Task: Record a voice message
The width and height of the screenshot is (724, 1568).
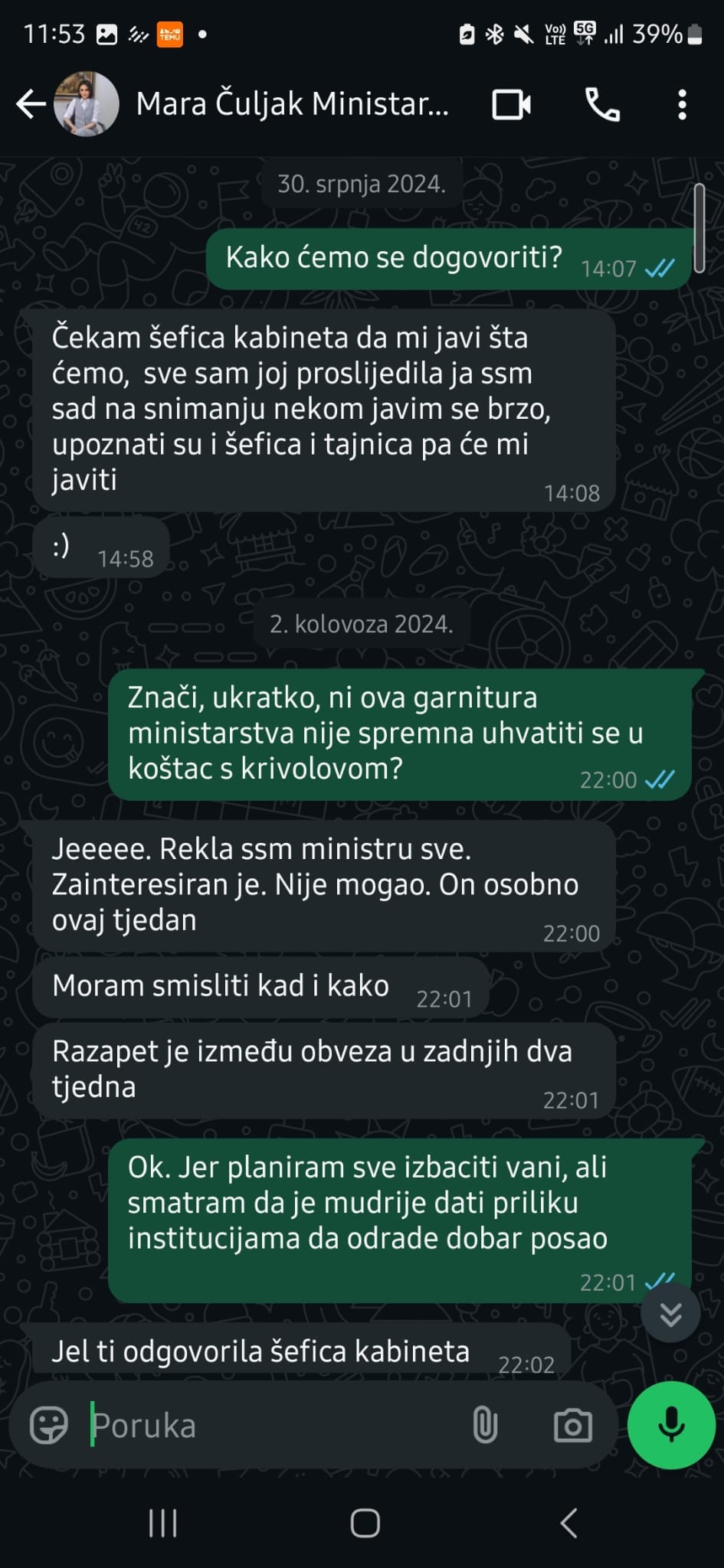Action: 671,1426
